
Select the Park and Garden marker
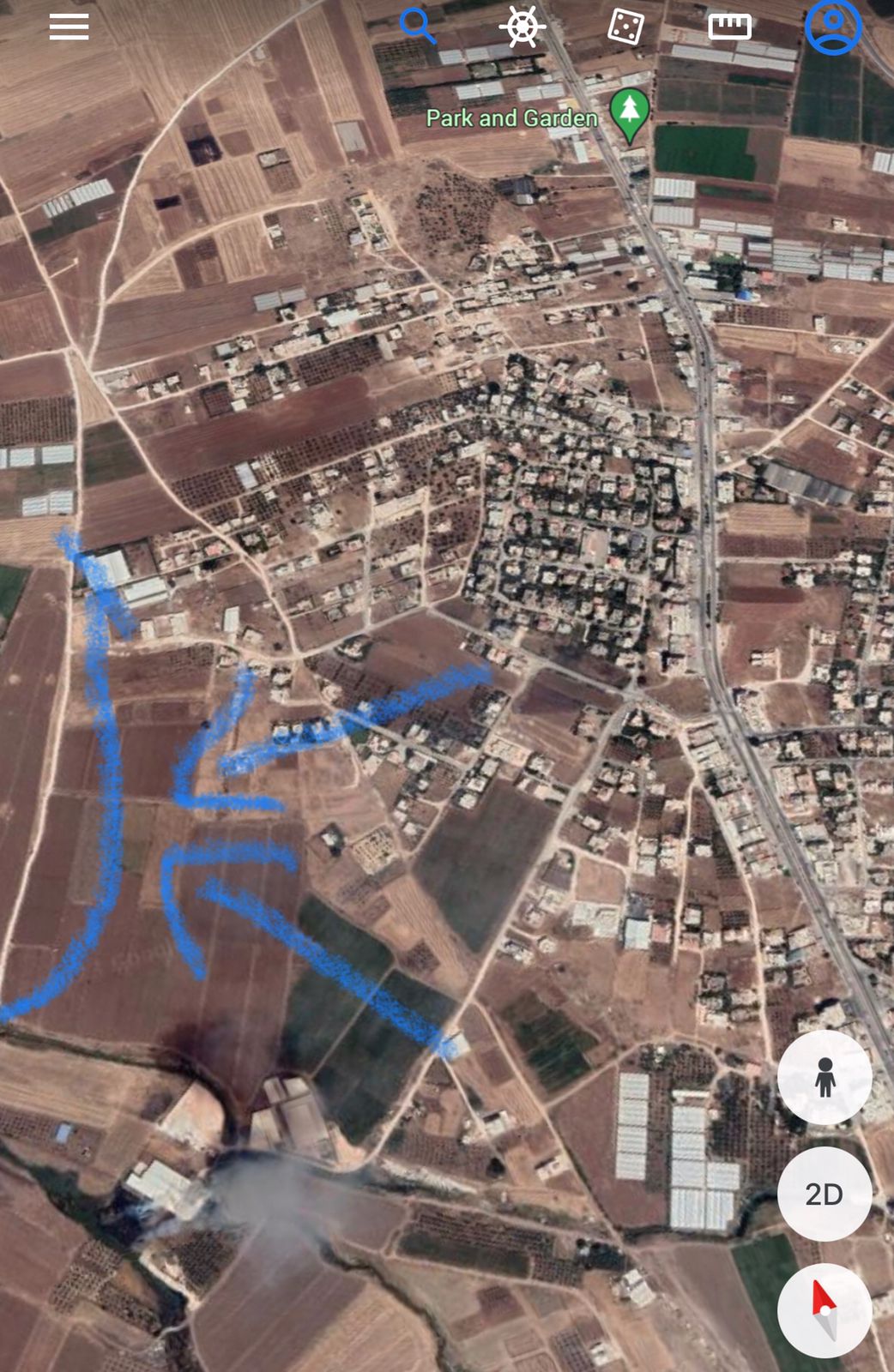coord(629,114)
